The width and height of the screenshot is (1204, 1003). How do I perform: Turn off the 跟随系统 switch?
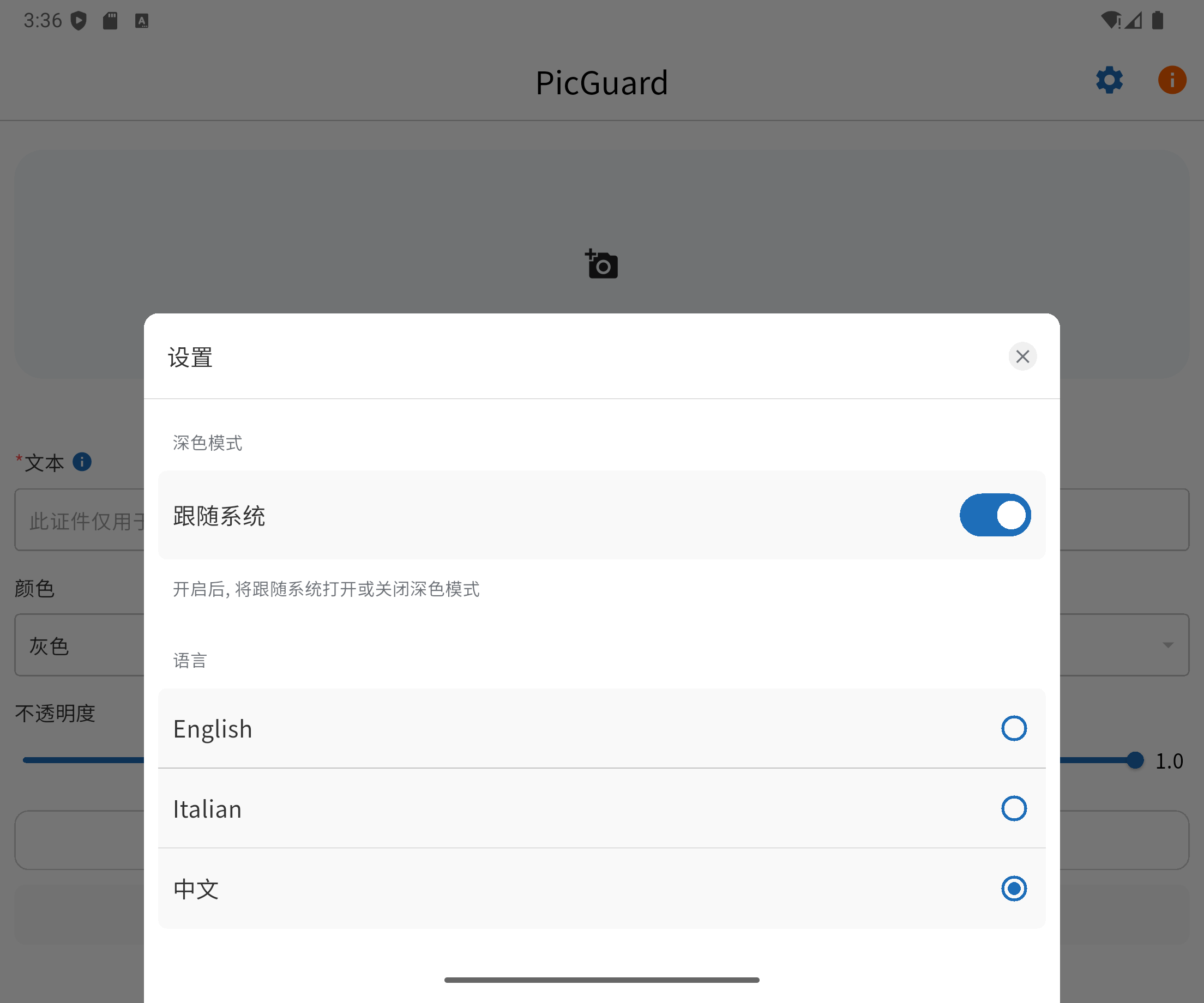[995, 515]
